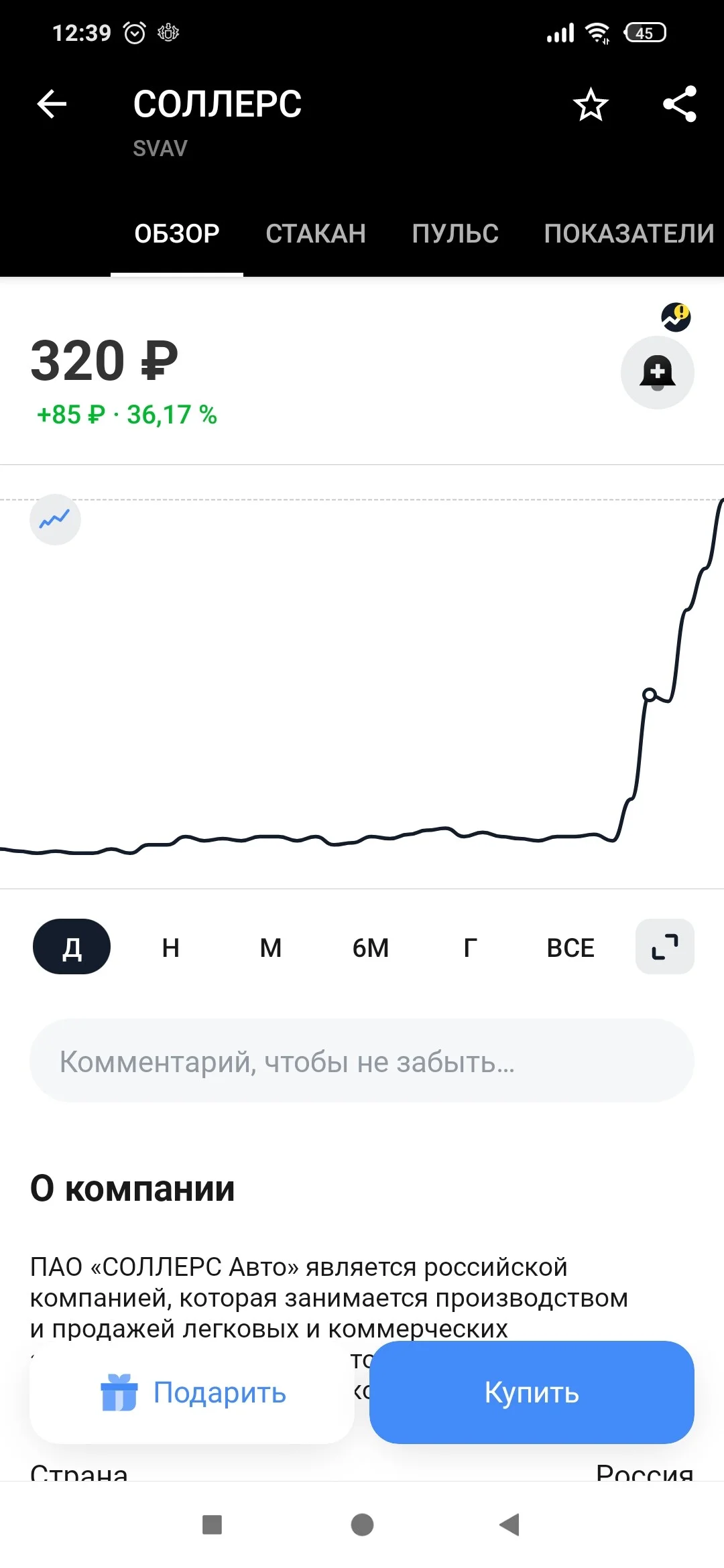Select the 6М chart range
Viewport: 724px width, 1568px height.
click(371, 948)
